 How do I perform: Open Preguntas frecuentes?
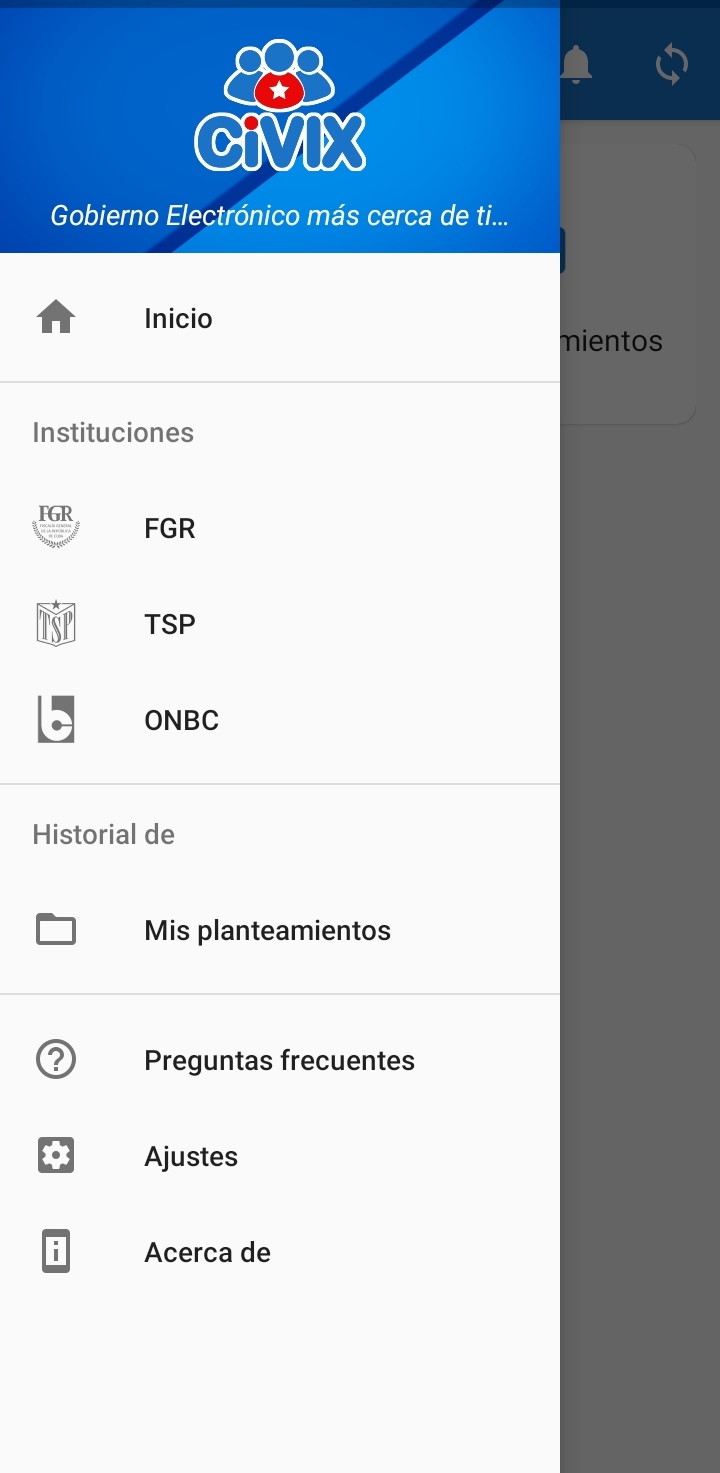[x=279, y=1060]
